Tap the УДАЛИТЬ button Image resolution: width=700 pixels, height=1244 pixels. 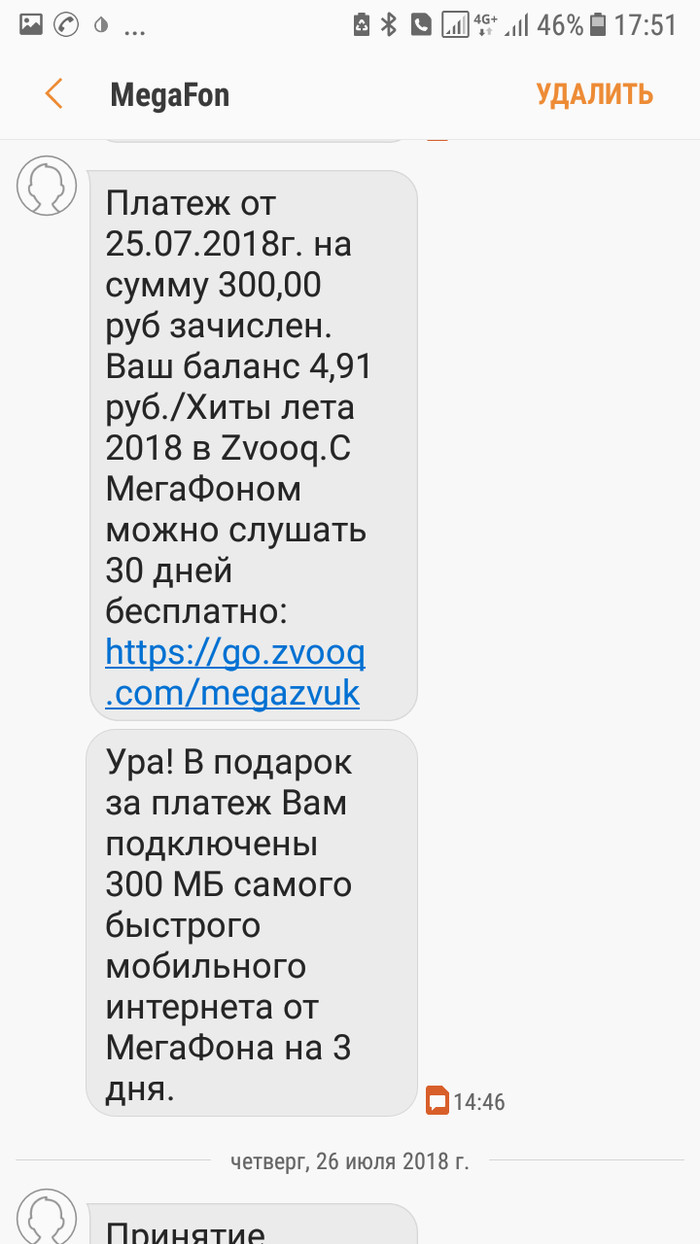click(594, 94)
